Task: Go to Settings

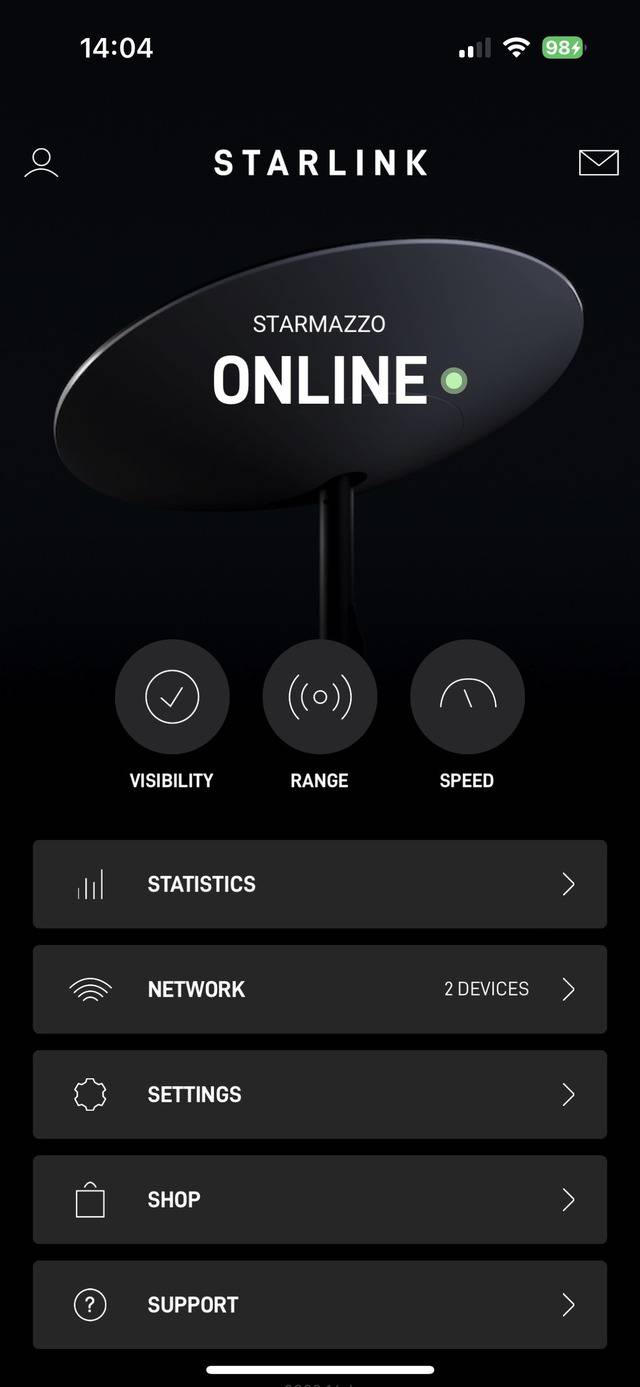Action: pos(320,1094)
